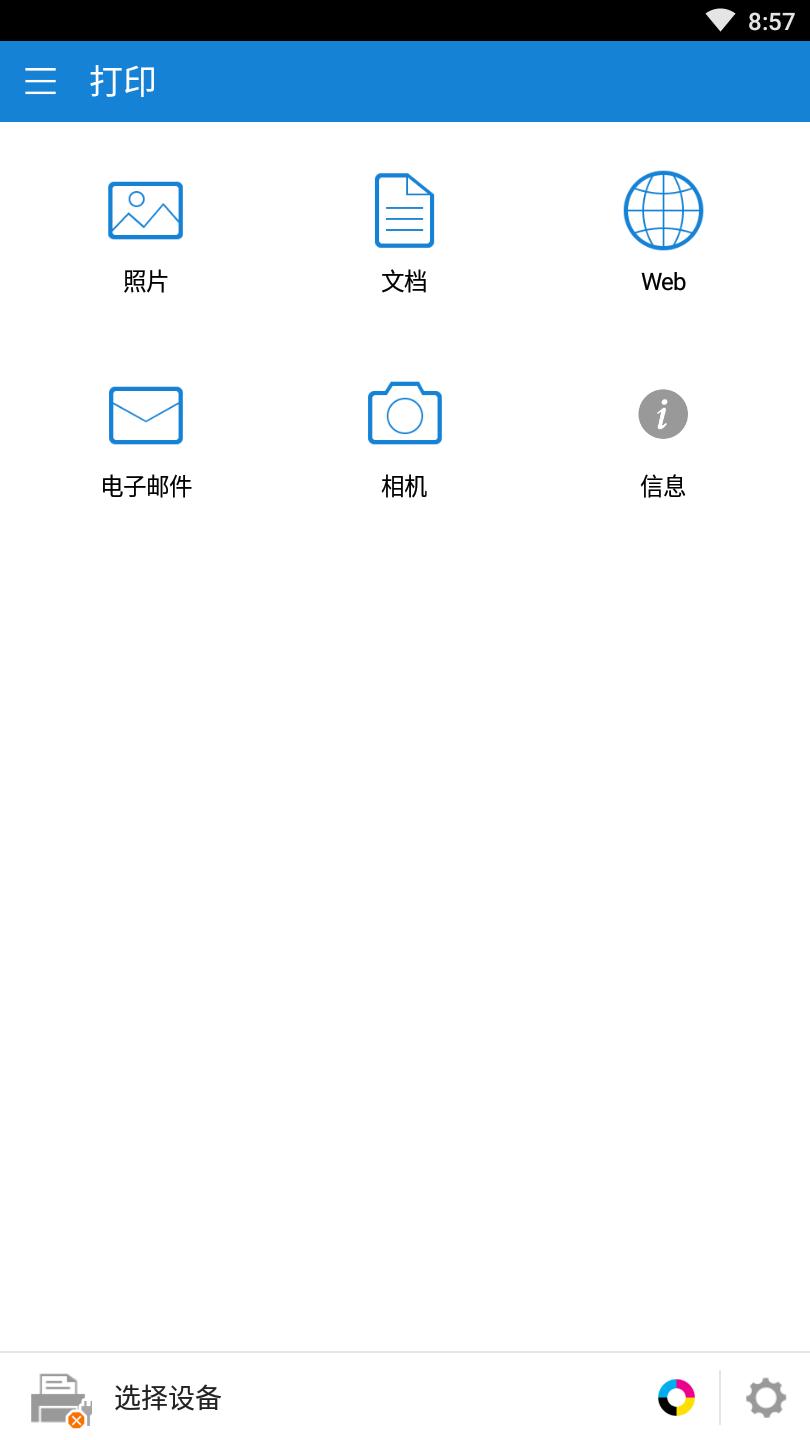Tap the 电子邮件 label text
The image size is (810, 1440).
click(145, 486)
